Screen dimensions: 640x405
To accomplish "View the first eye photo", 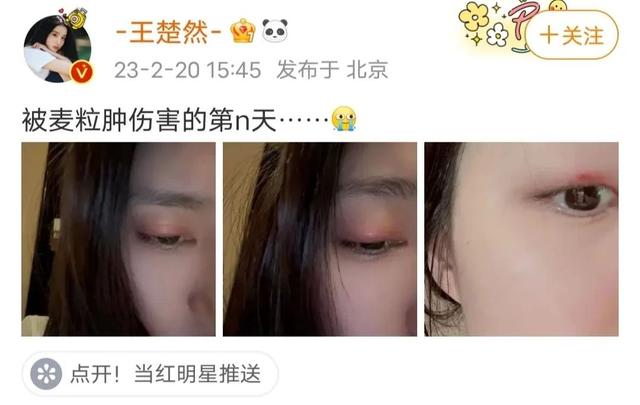I will pyautogui.click(x=118, y=238).
